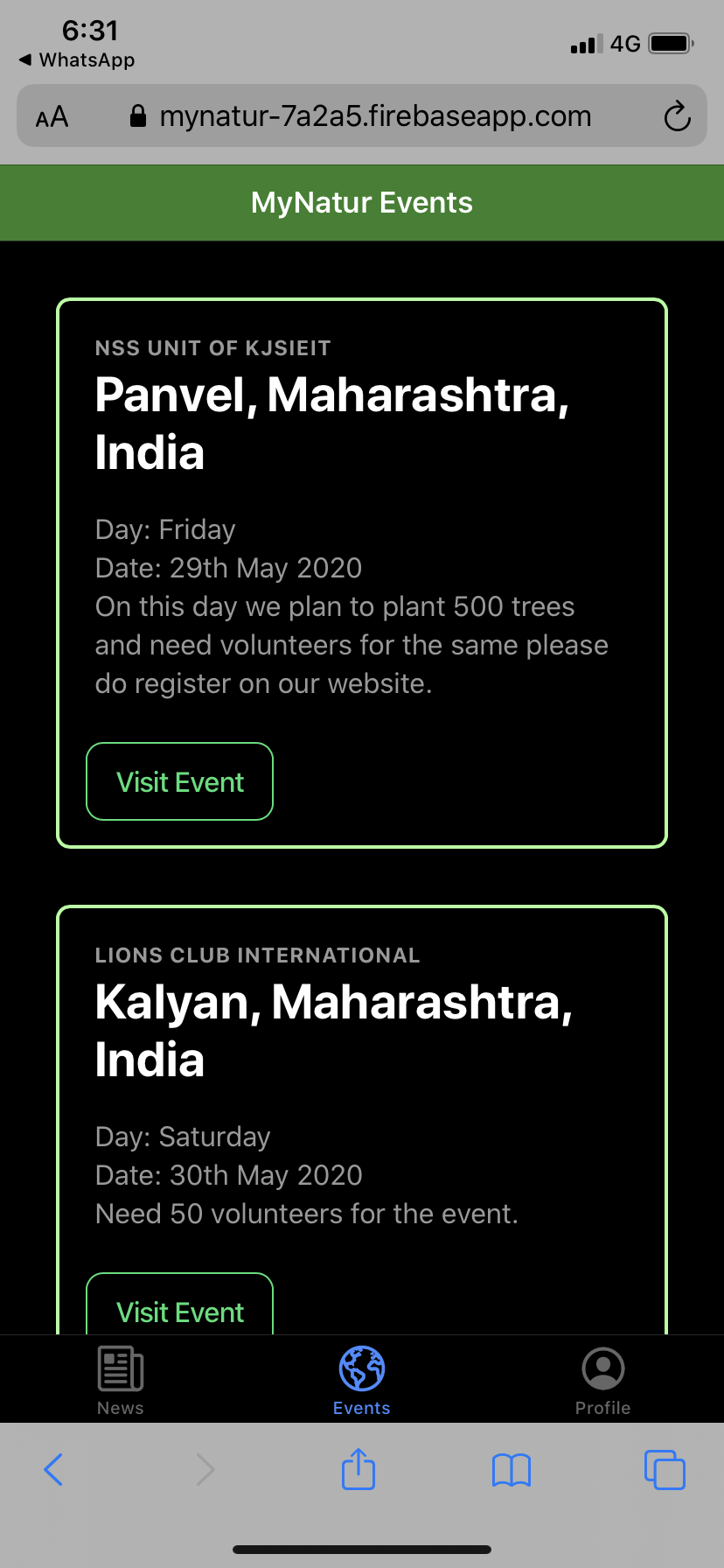Screen dimensions: 724x1568
Task: Open the AA reader options menu
Action: coord(52,117)
